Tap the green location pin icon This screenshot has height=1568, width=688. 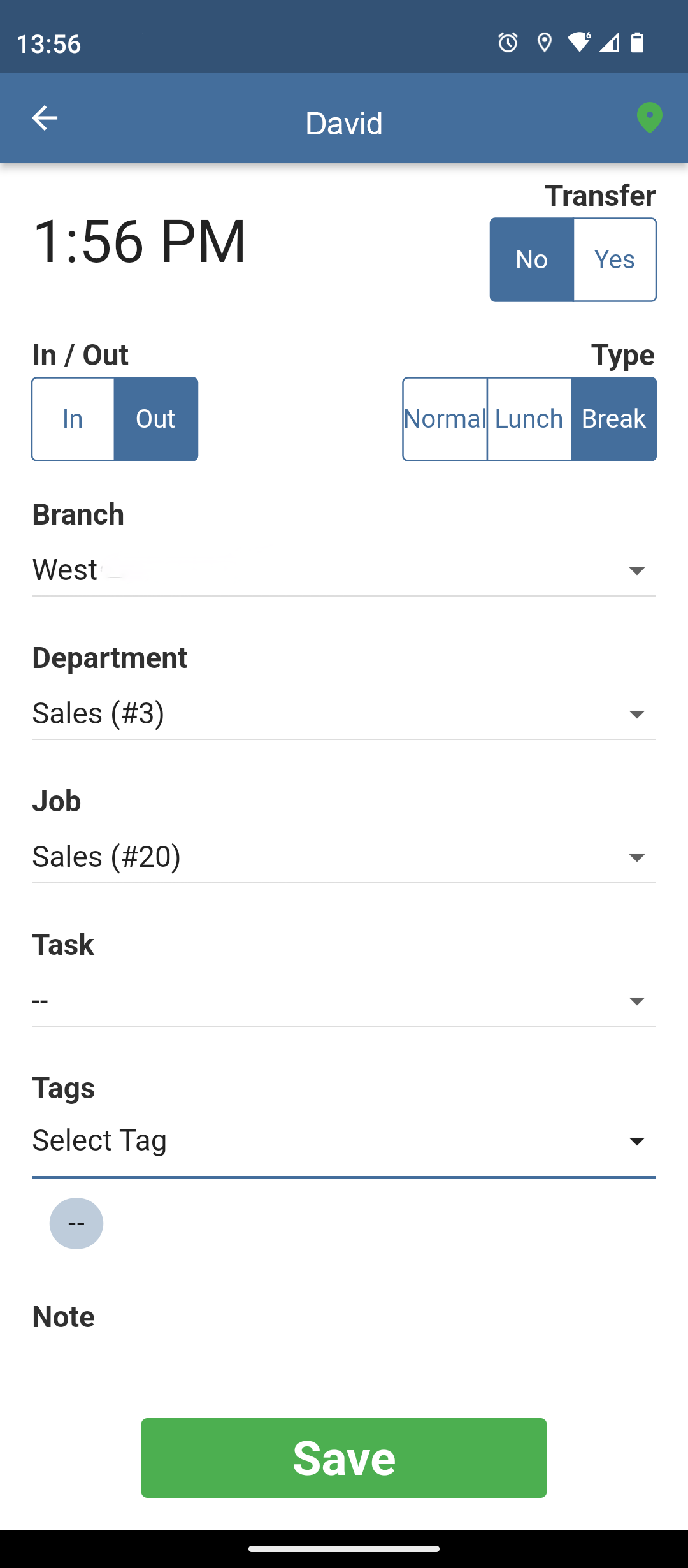tap(649, 118)
